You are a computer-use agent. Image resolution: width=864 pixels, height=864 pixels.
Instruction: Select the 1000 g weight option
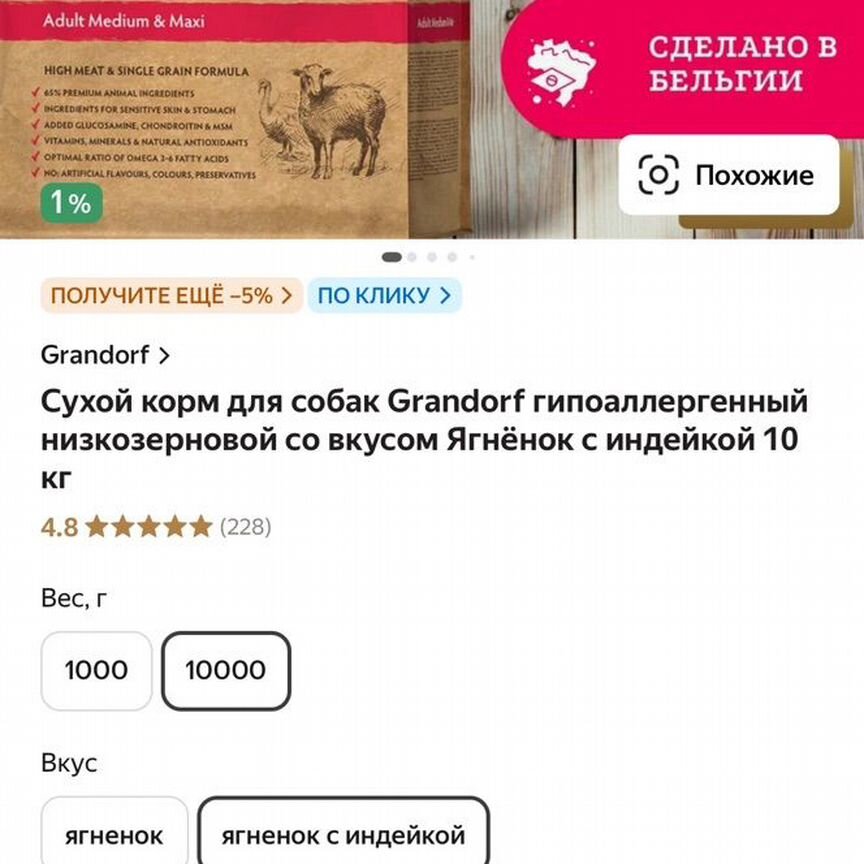click(96, 670)
